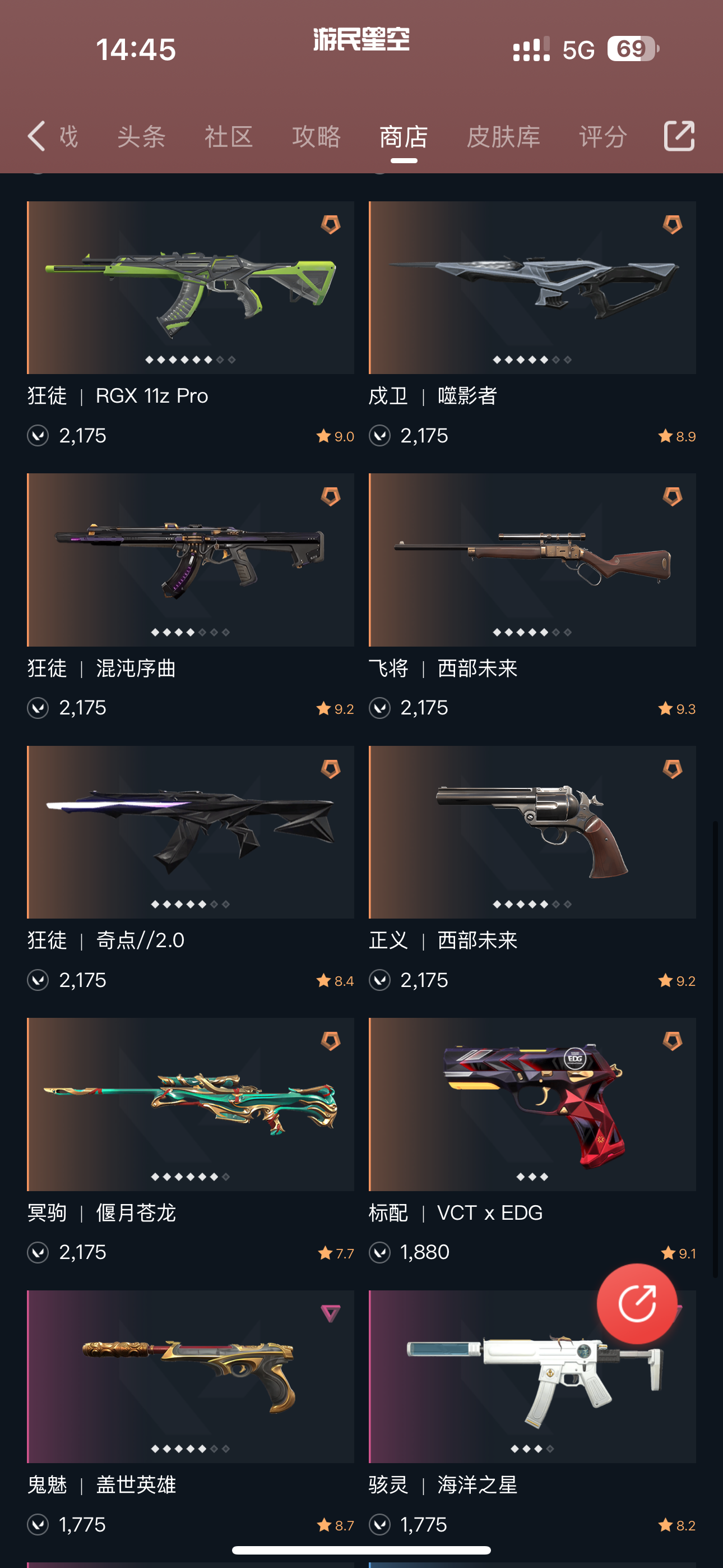The height and width of the screenshot is (1568, 723).
Task: Switch to the 皮肤库 tab
Action: 504,136
